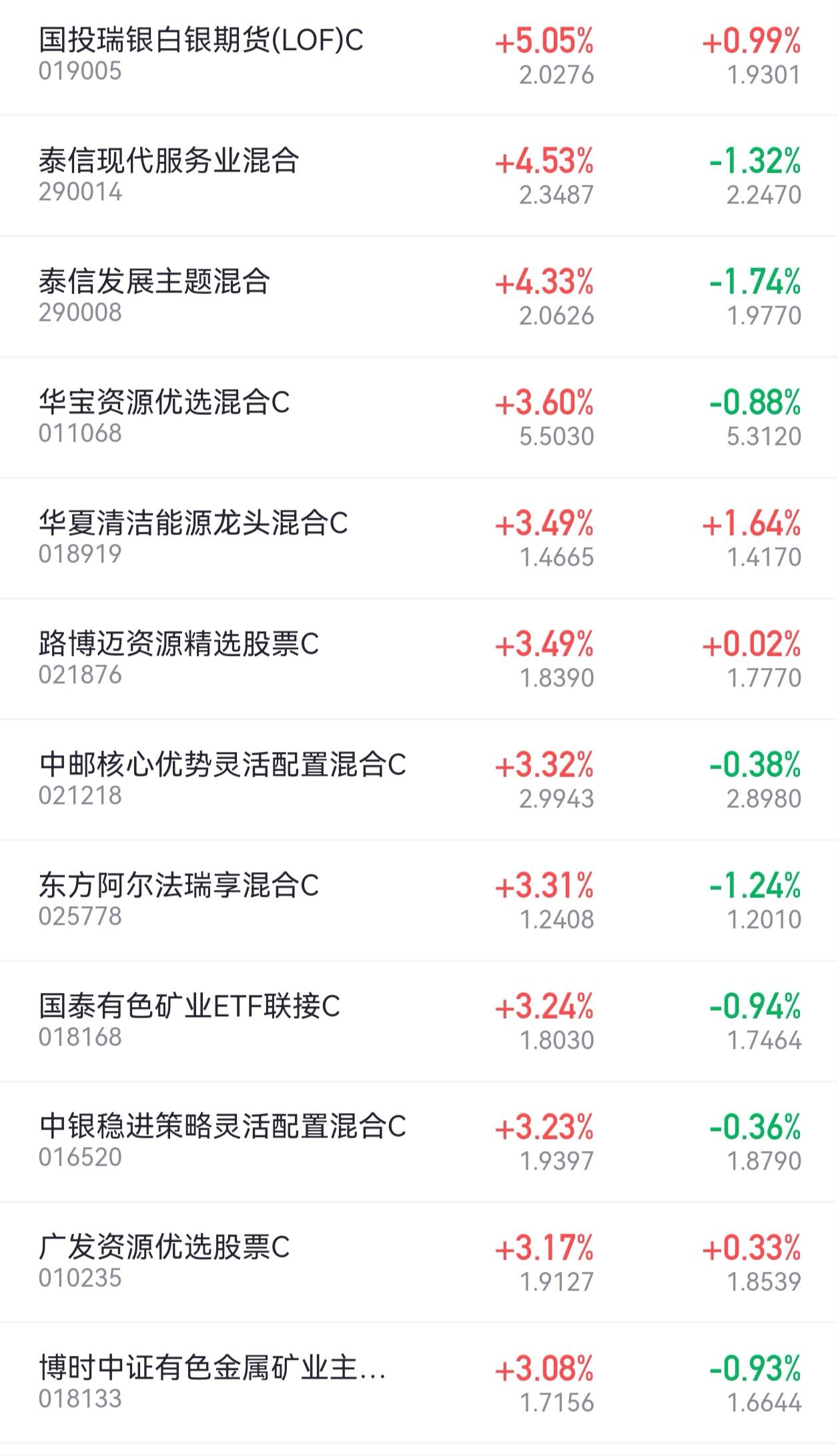Image resolution: width=838 pixels, height=1456 pixels.
Task: Open 华宝资源优选混合C fund page
Action: [x=164, y=404]
